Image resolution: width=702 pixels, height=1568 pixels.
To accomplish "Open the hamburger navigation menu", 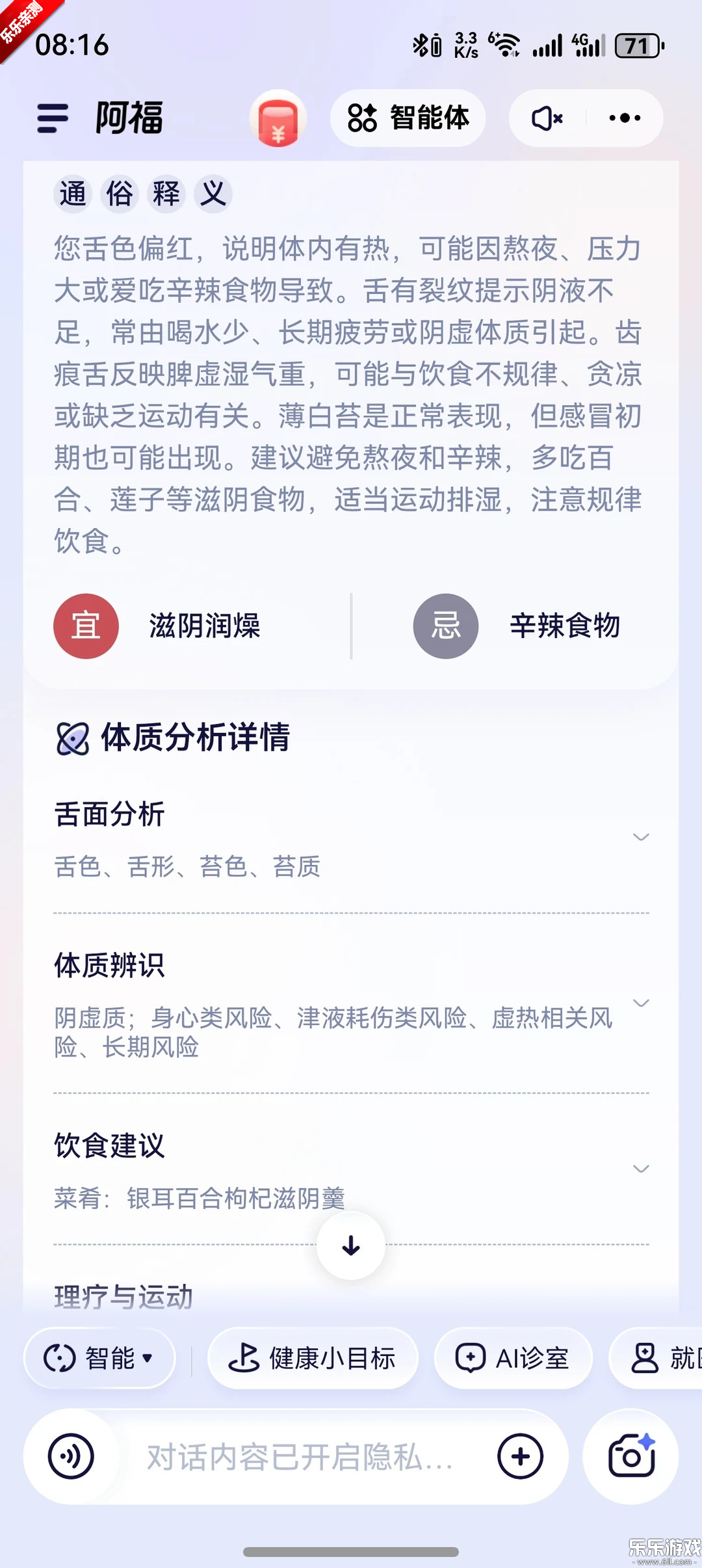I will [x=52, y=118].
